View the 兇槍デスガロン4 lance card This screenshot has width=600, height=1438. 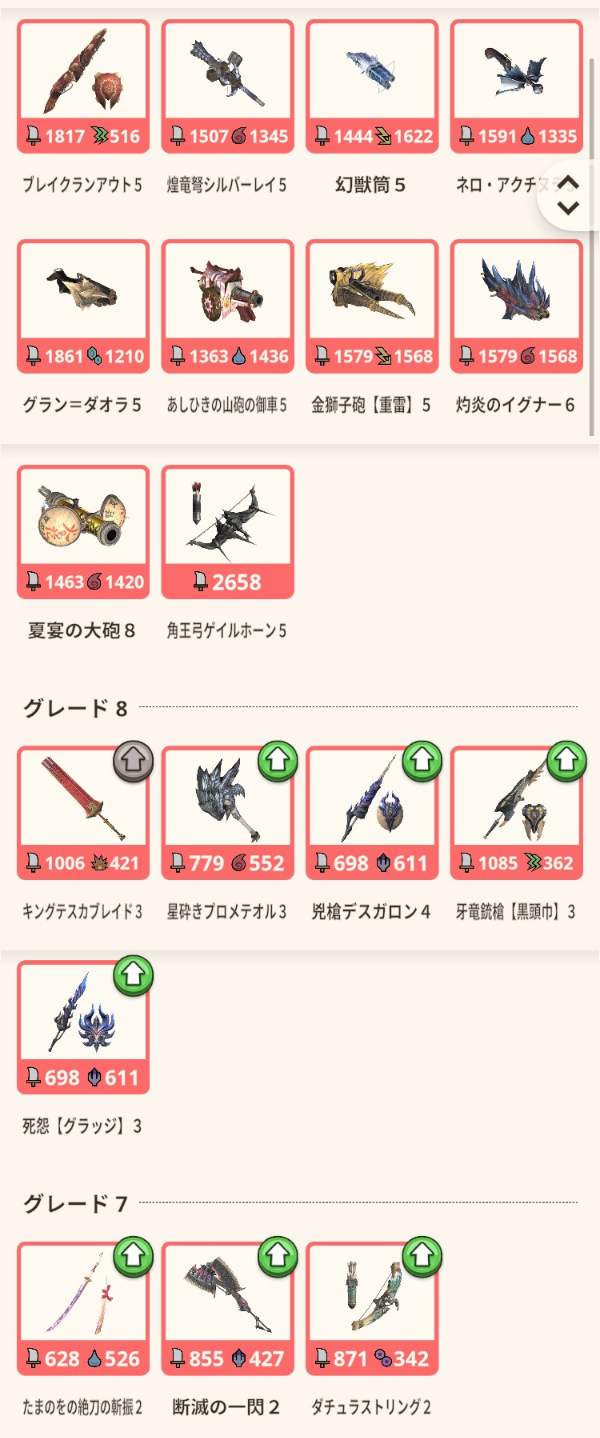click(371, 813)
